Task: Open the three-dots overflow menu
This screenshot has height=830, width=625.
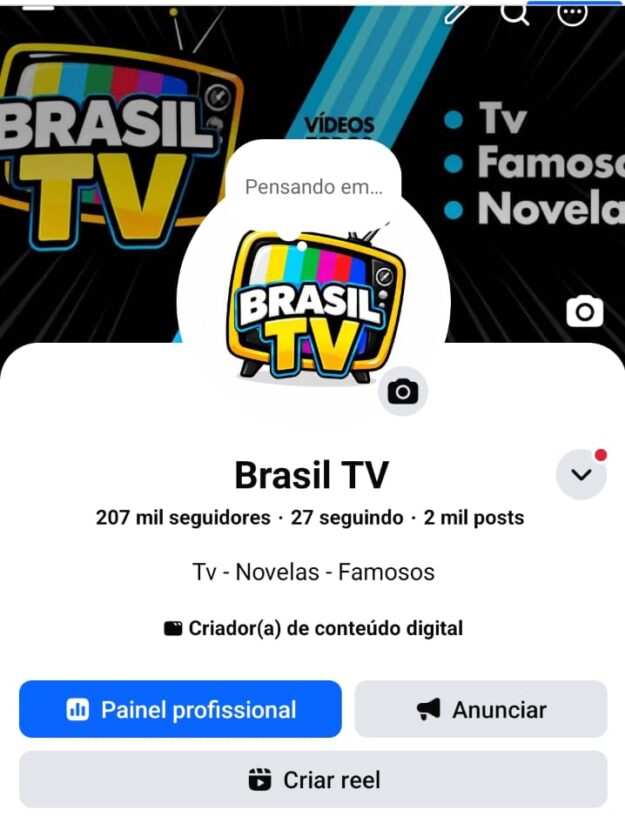Action: [x=572, y=13]
